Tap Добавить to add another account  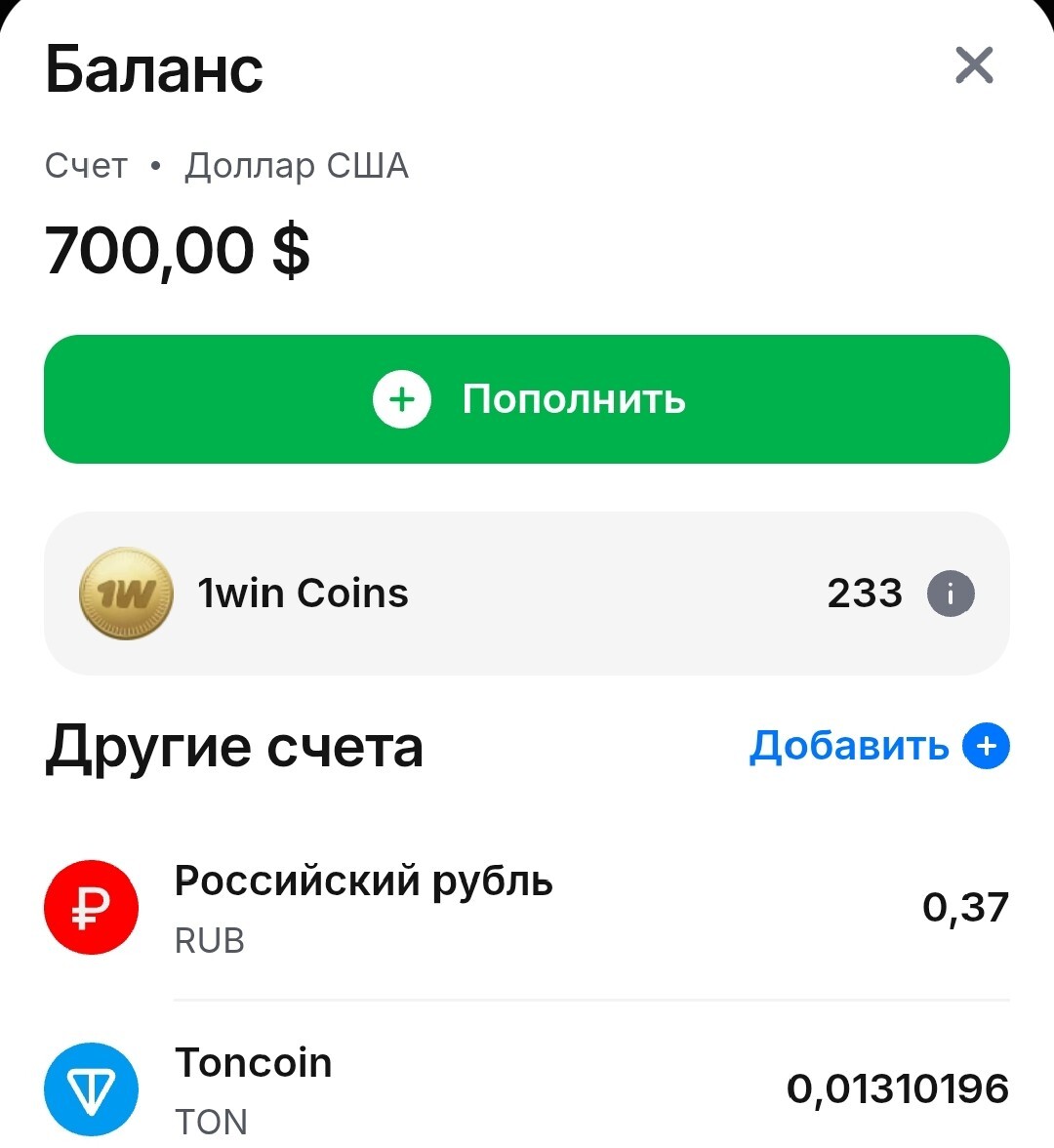click(878, 747)
